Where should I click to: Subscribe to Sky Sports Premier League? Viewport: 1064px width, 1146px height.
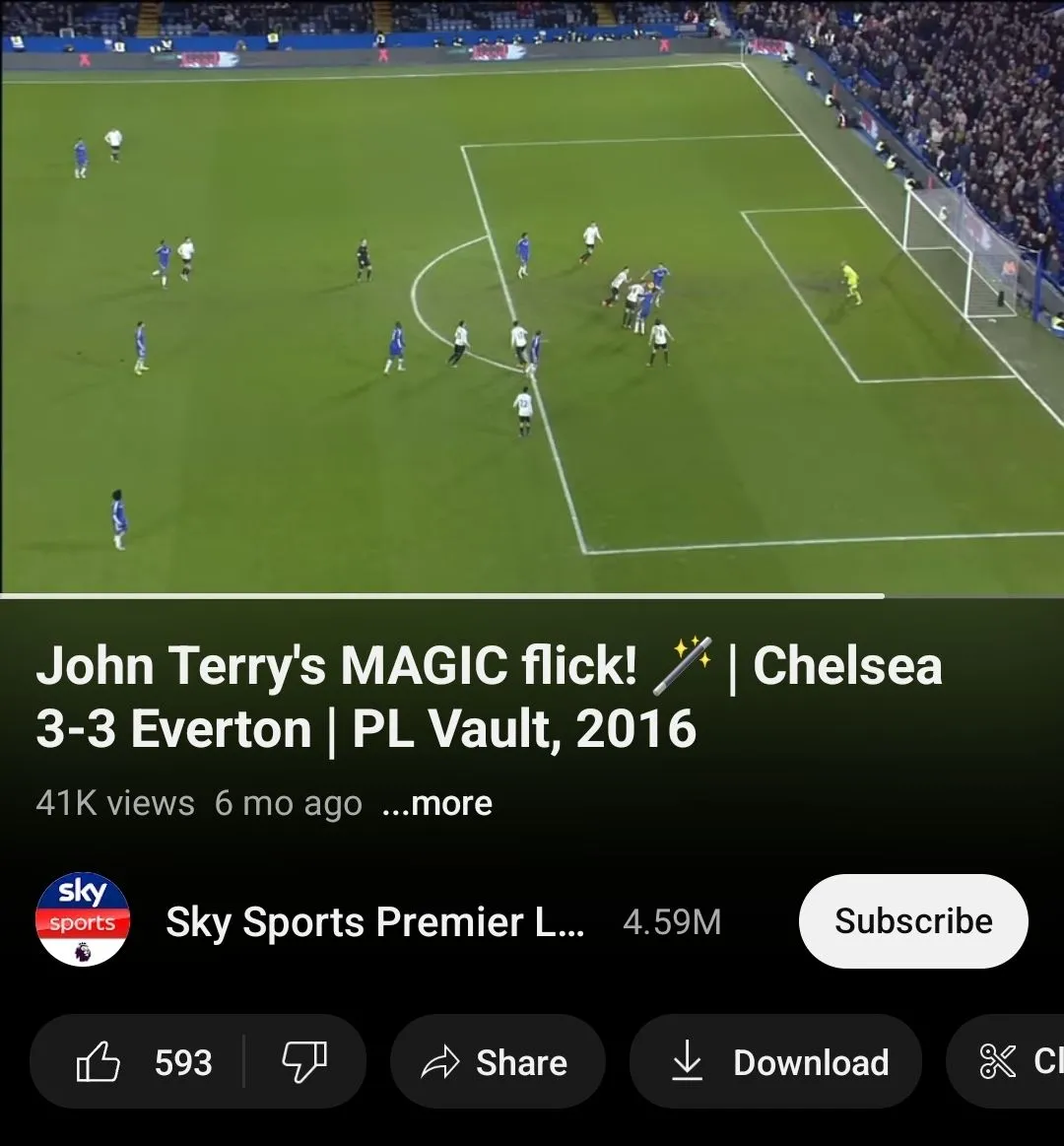913,921
